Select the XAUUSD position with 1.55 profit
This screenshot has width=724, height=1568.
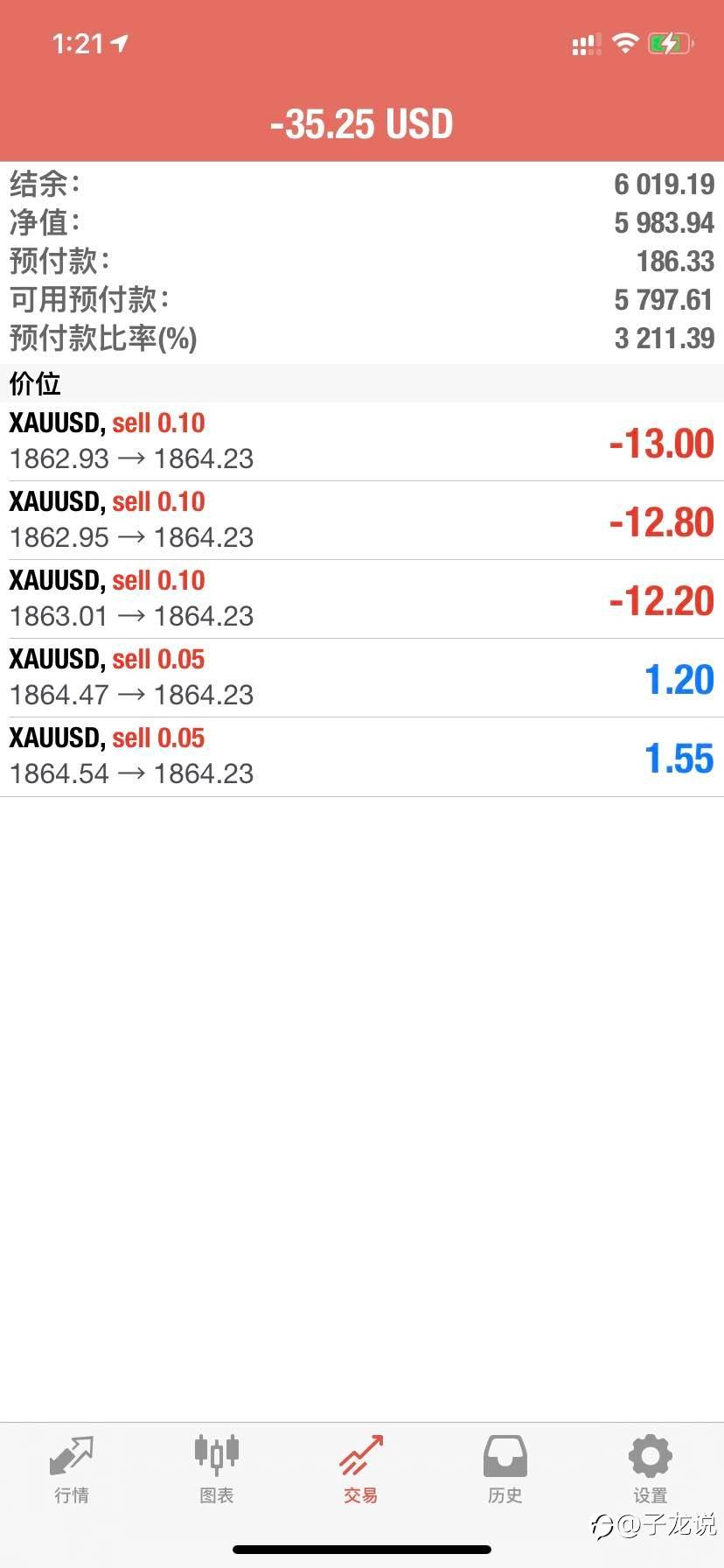click(362, 757)
